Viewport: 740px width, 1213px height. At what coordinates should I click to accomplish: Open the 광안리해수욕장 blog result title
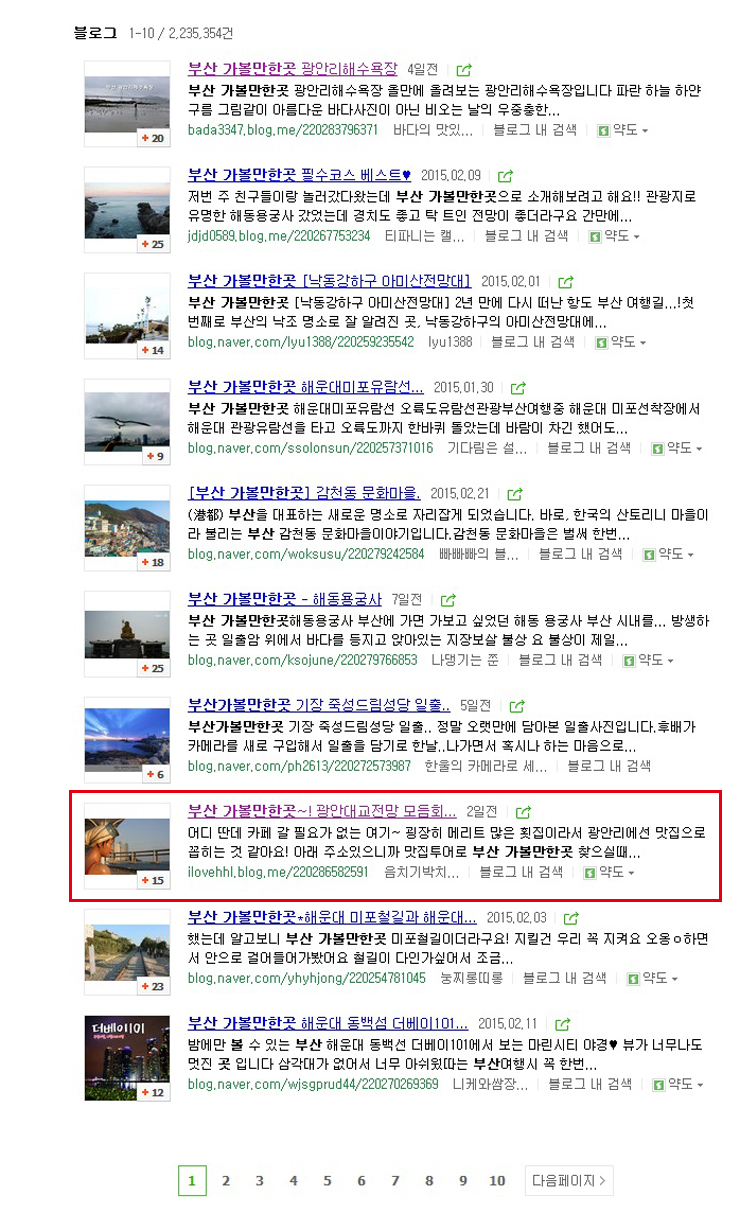[292, 69]
